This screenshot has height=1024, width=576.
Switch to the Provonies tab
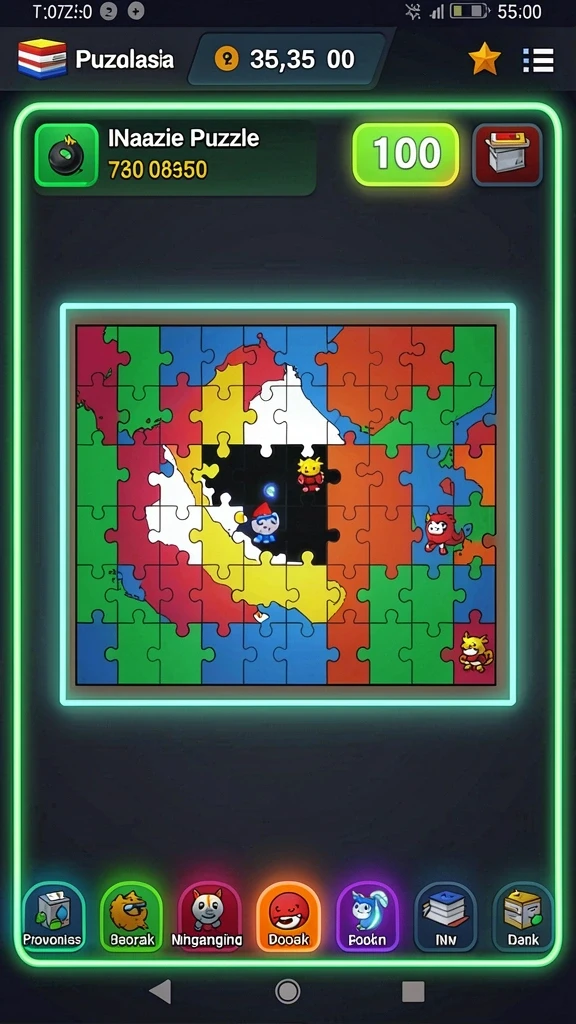[x=52, y=917]
